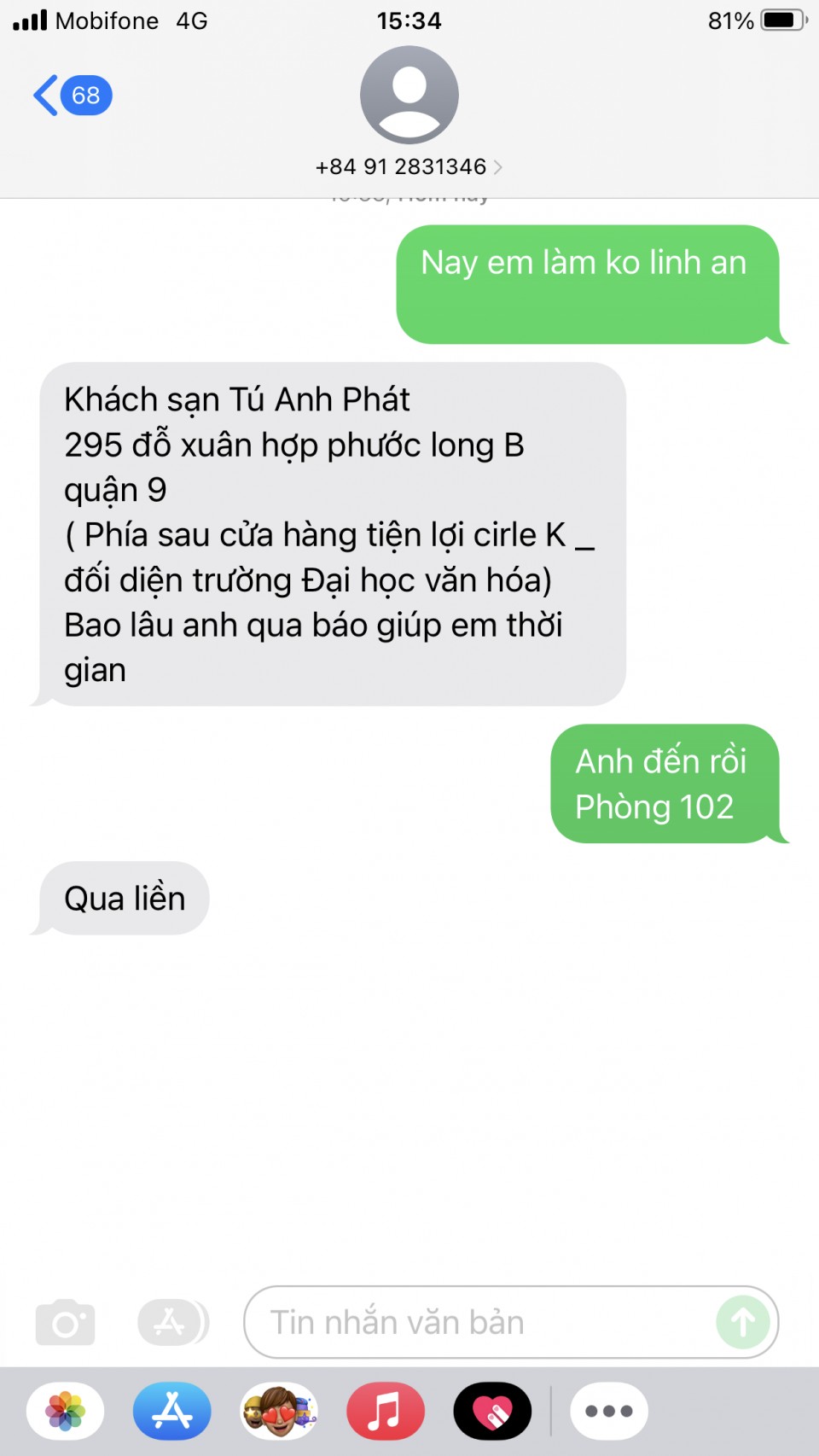Open the Digital Touch heart app
Screen dimensions: 819x1456
pos(492,1412)
